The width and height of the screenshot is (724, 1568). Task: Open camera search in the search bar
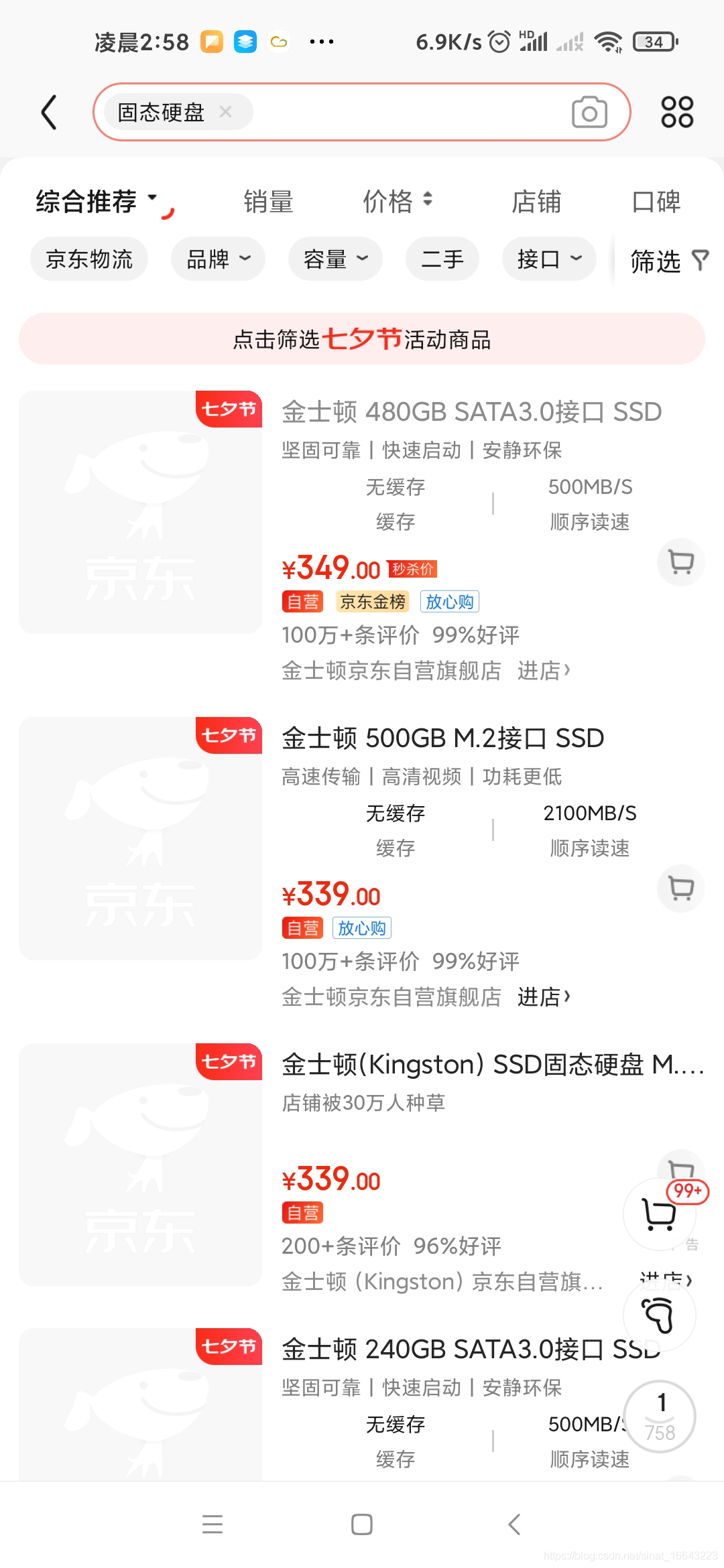[x=589, y=112]
